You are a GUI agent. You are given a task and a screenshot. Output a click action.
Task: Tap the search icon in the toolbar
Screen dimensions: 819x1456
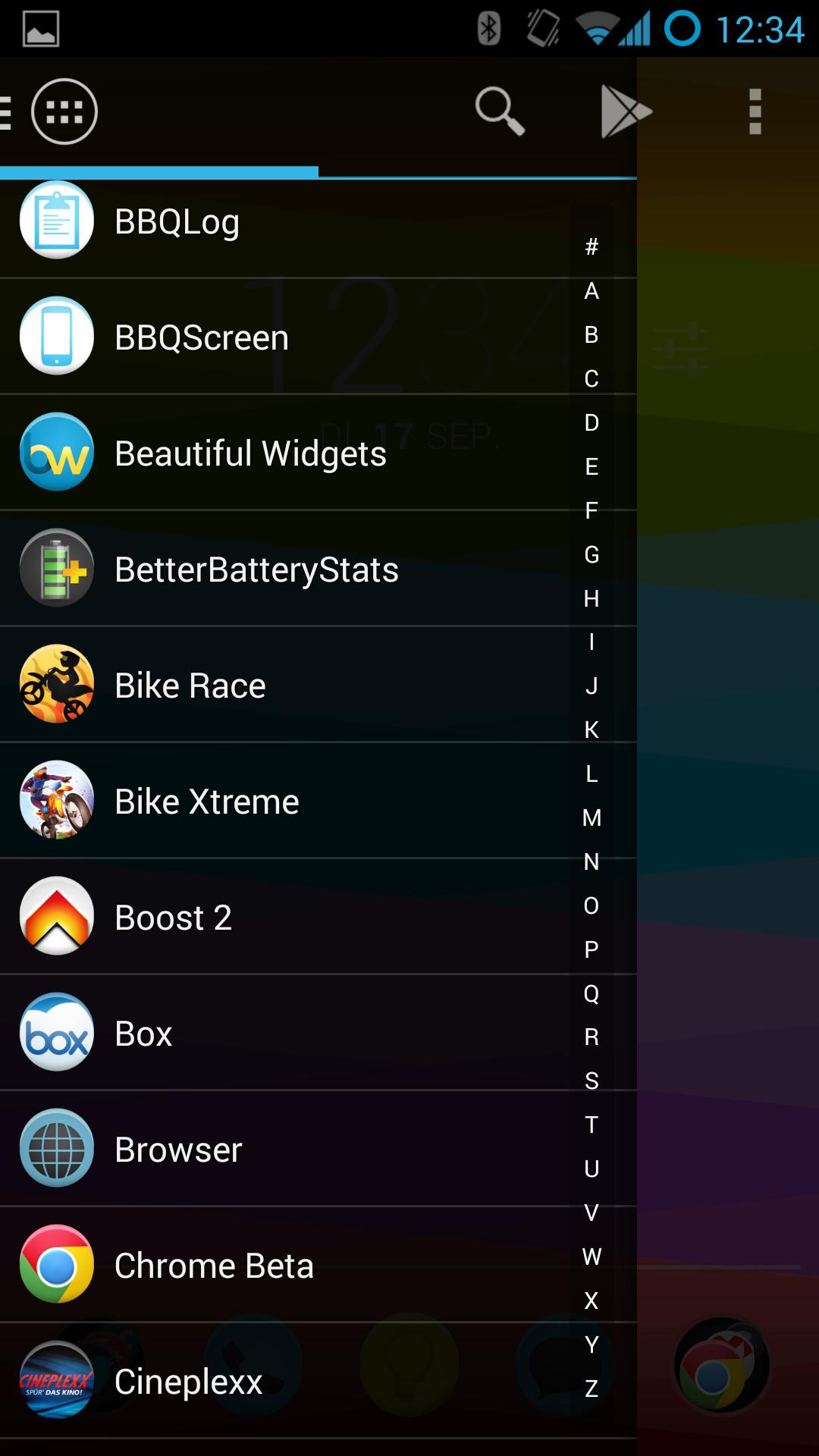[500, 111]
